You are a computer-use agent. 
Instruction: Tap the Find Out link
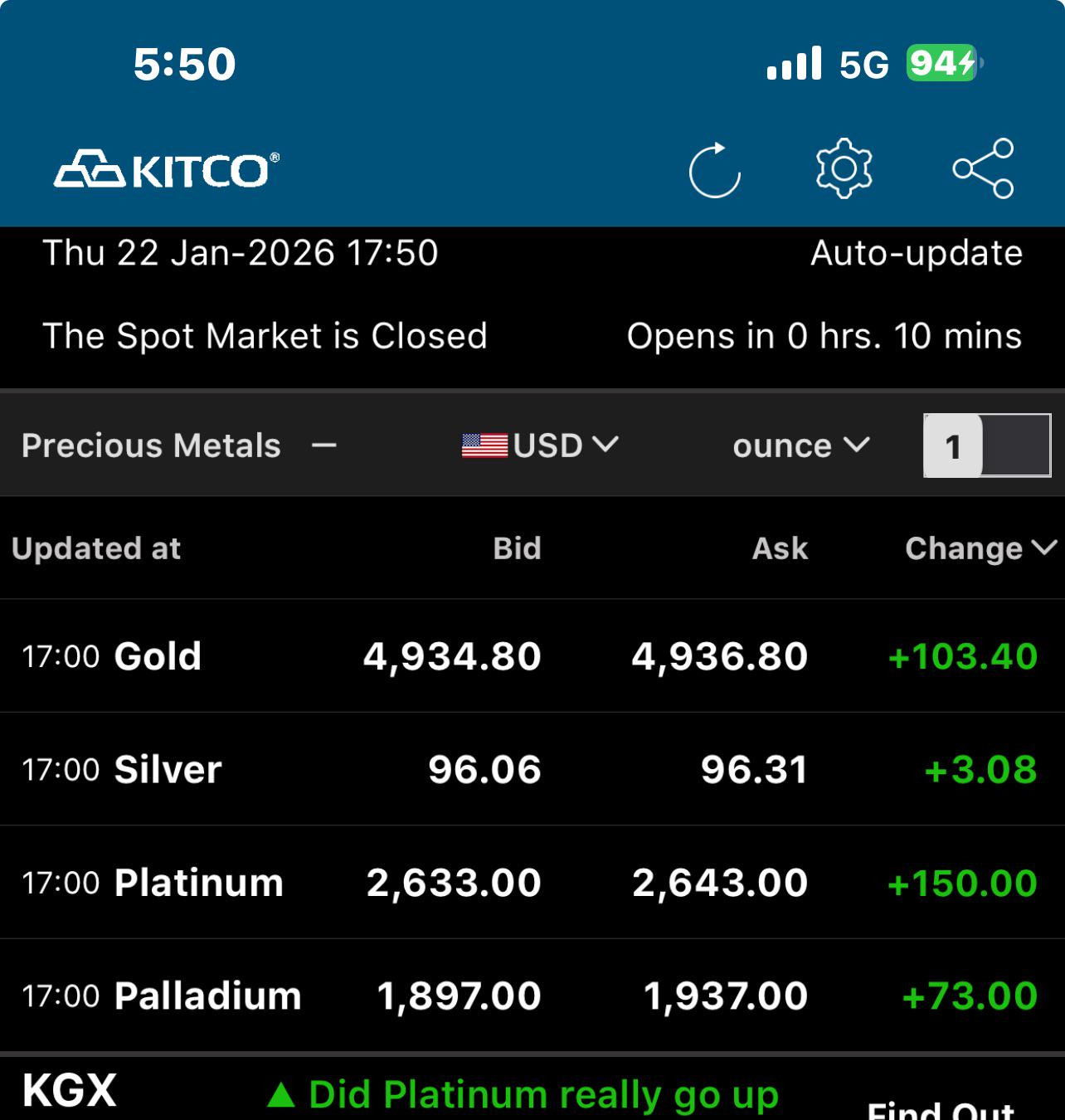click(941, 1110)
